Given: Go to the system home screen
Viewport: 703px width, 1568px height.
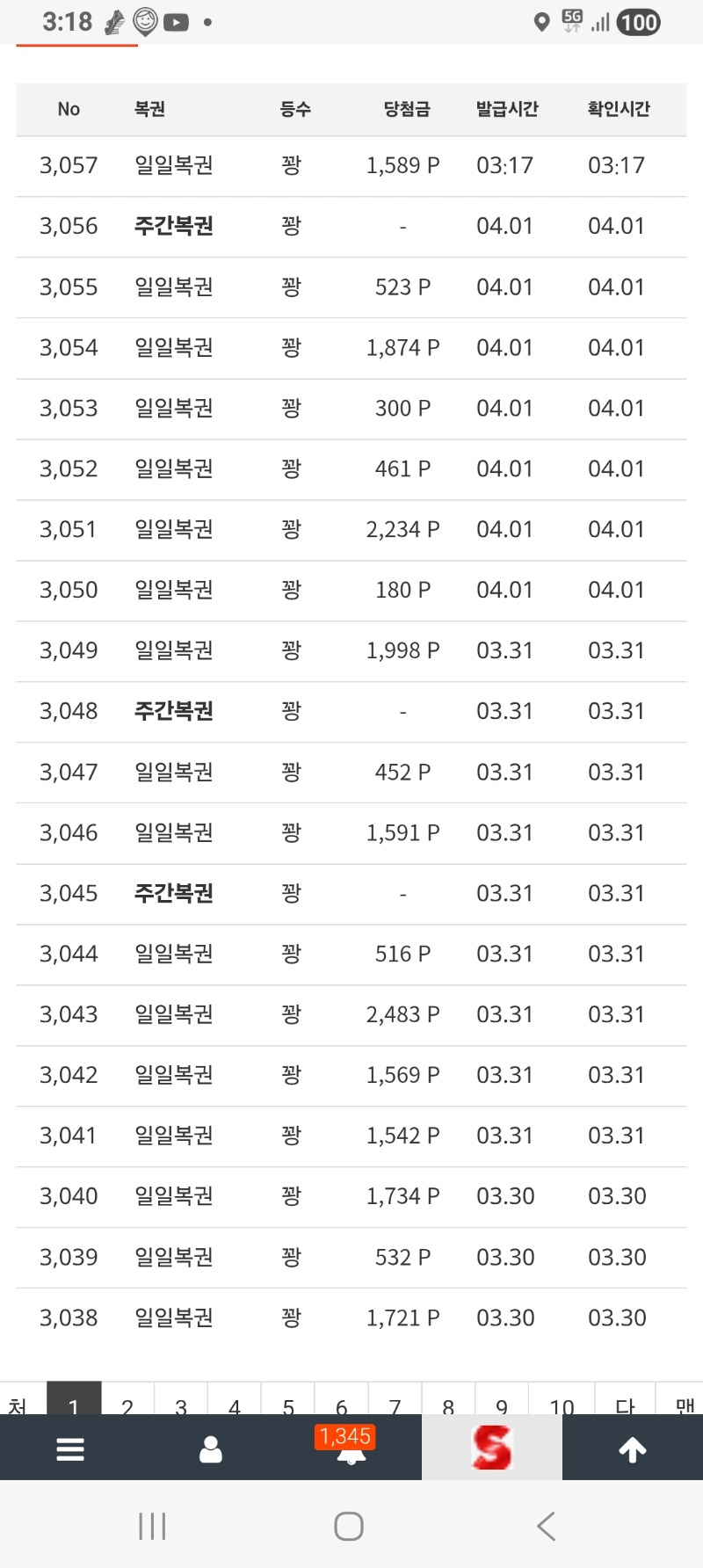Looking at the screenshot, I should 349,1527.
